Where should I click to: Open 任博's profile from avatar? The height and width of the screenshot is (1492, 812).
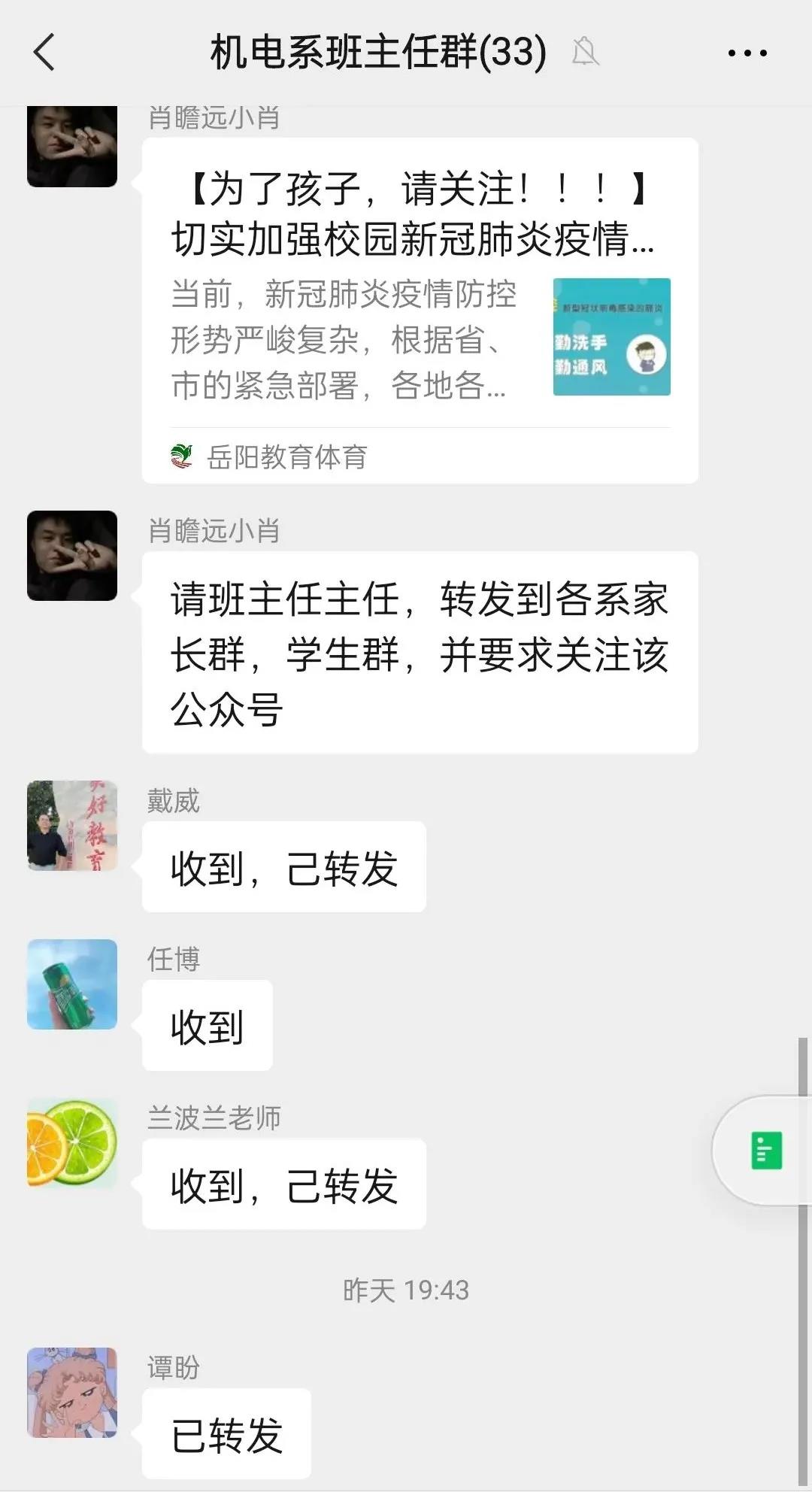[72, 984]
